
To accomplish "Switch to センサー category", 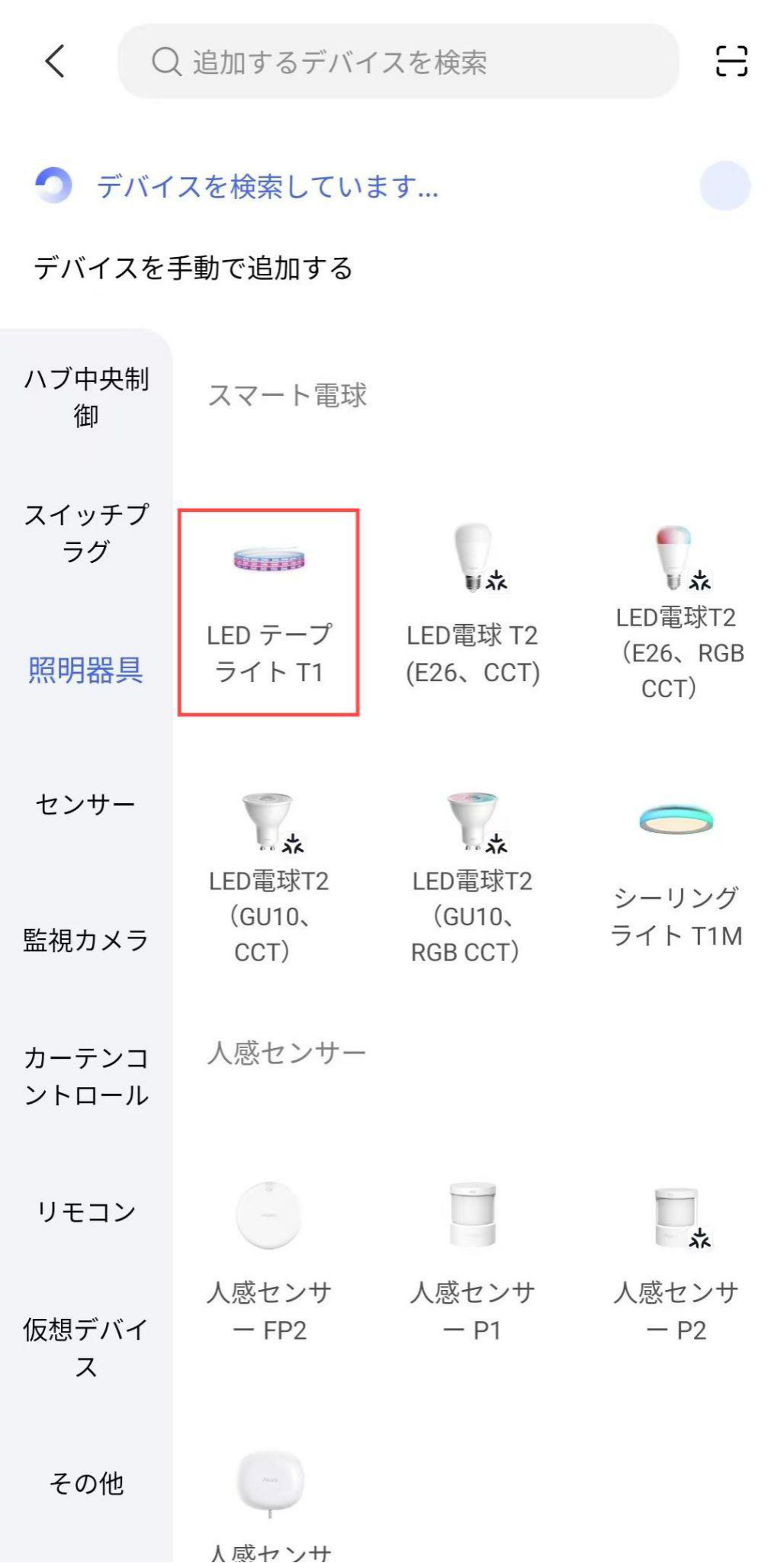I will coord(85,804).
